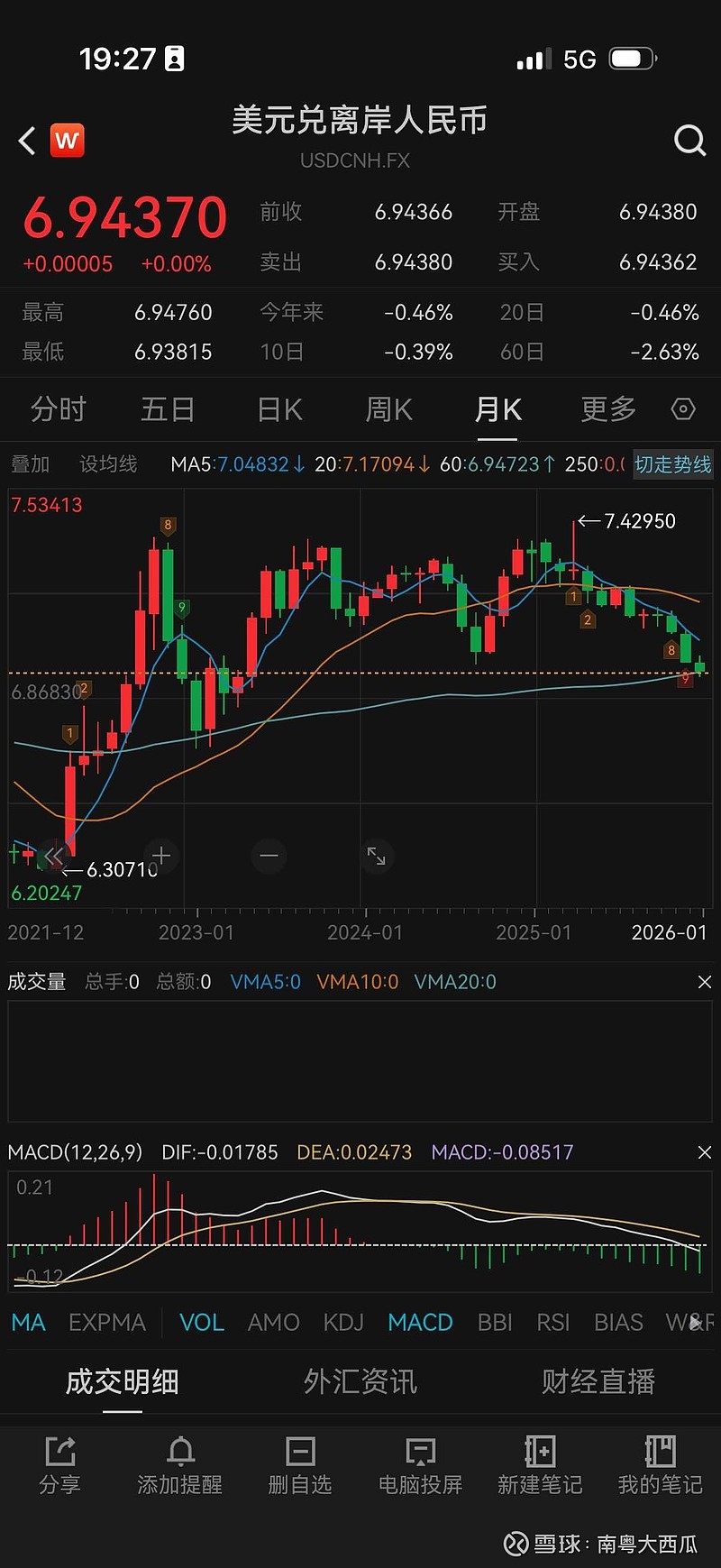This screenshot has width=721, height=1568.
Task: Open 设均线 moving average settings
Action: 107,464
